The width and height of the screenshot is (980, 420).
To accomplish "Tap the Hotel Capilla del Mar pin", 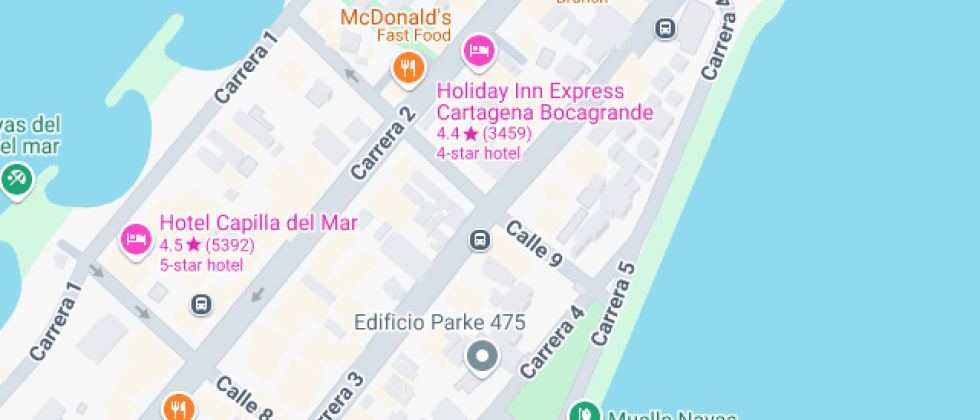I will point(135,238).
